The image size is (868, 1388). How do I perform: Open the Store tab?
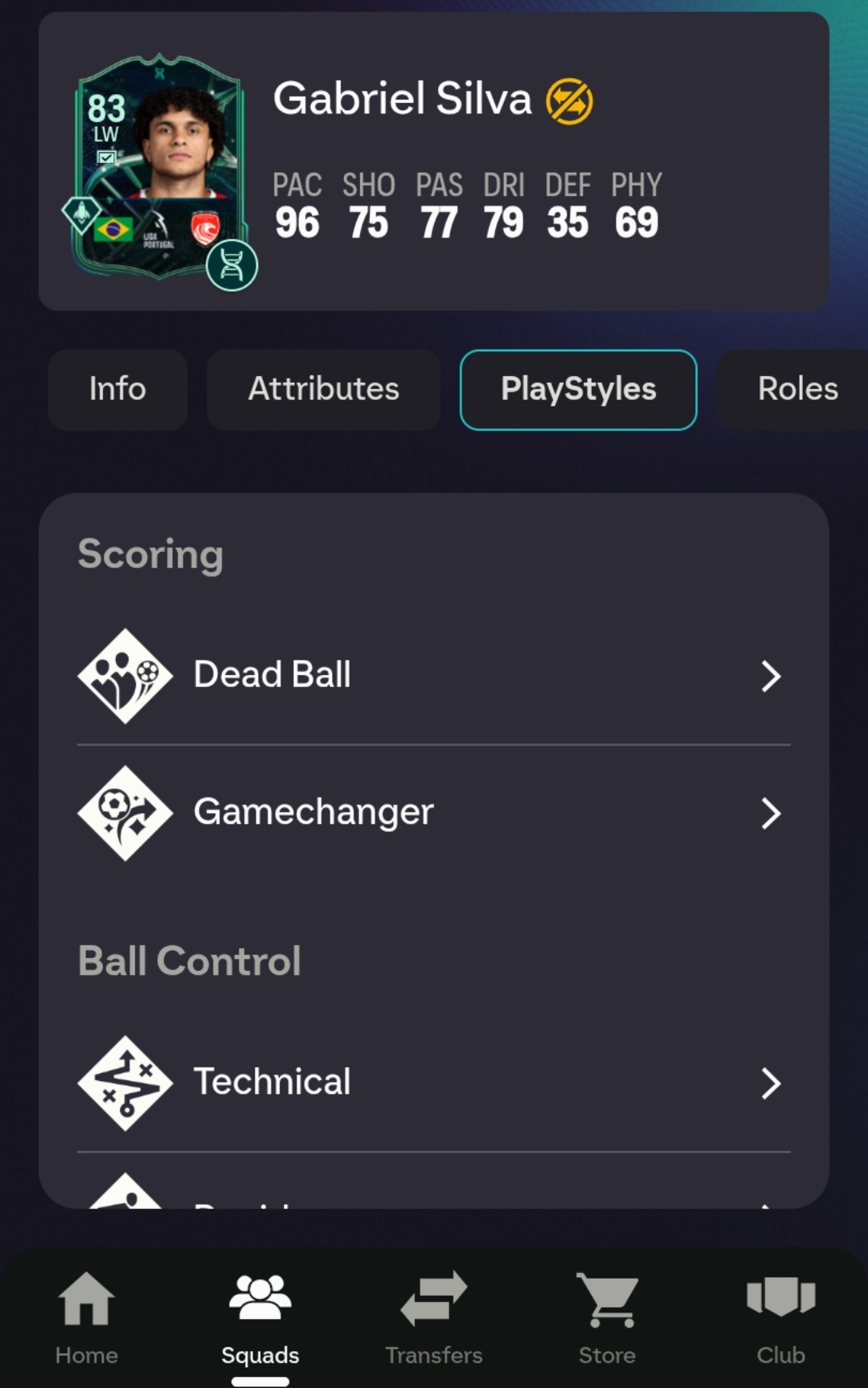point(608,1318)
